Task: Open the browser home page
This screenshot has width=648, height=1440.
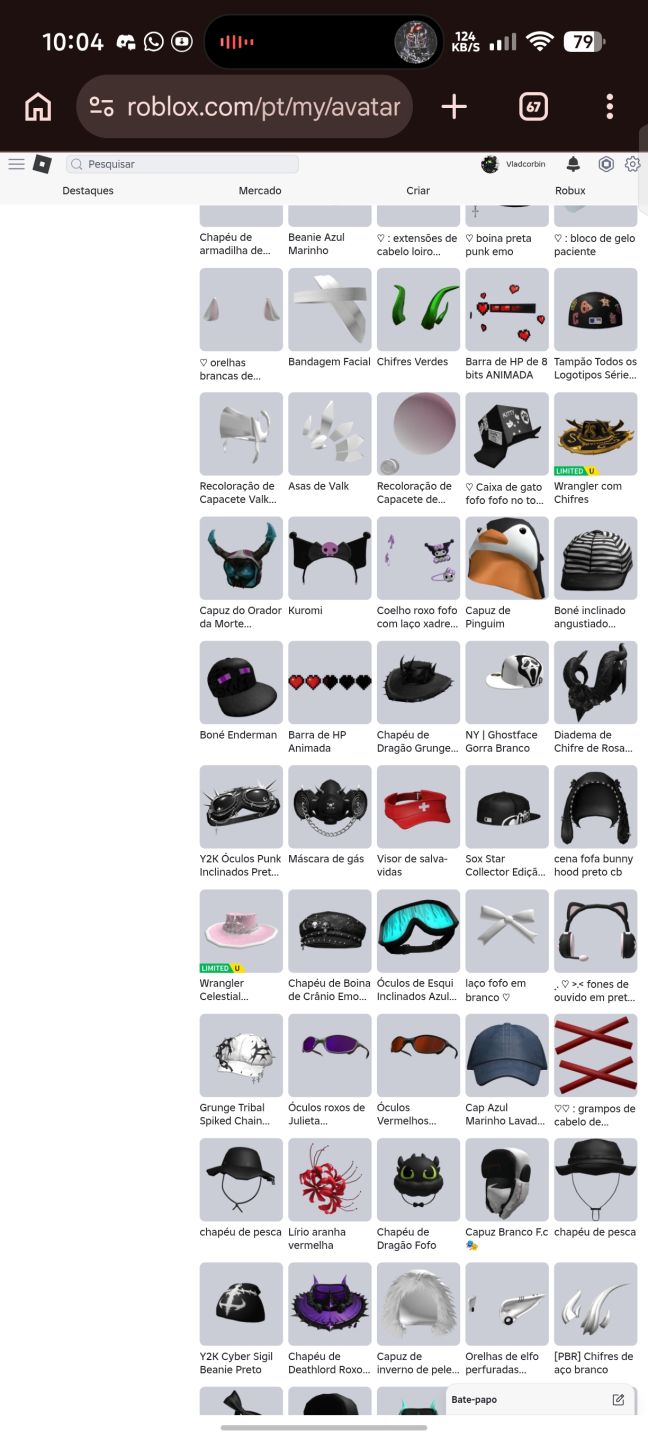Action: [x=38, y=107]
